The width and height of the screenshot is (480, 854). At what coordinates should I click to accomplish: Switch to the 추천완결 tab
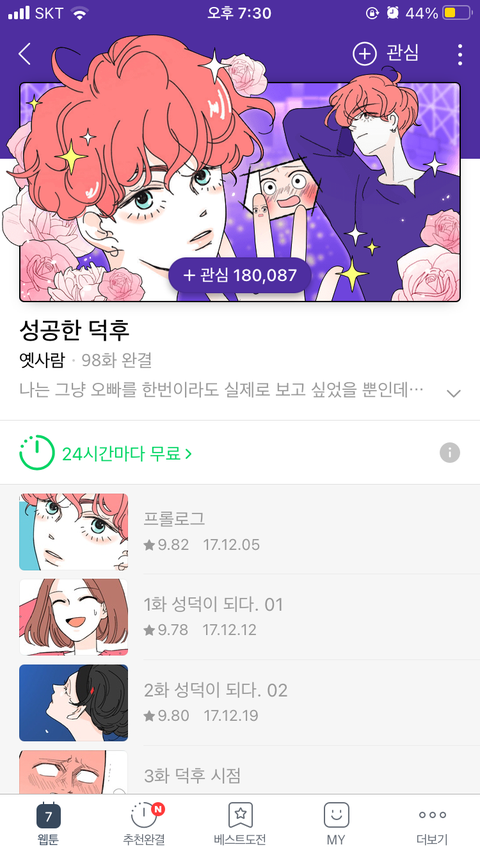(144, 824)
